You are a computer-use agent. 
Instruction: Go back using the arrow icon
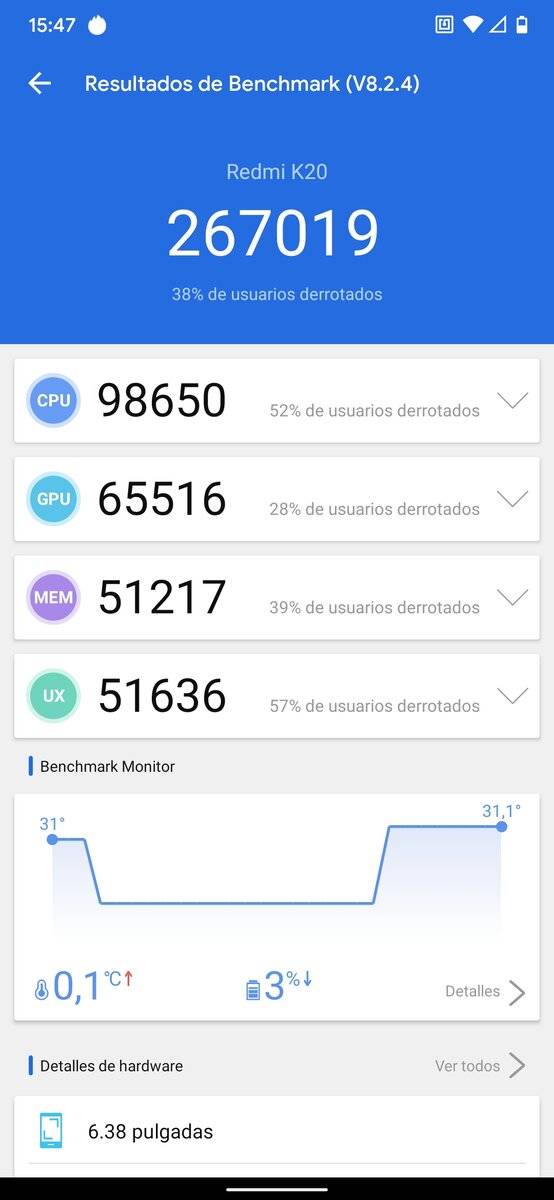click(x=39, y=84)
